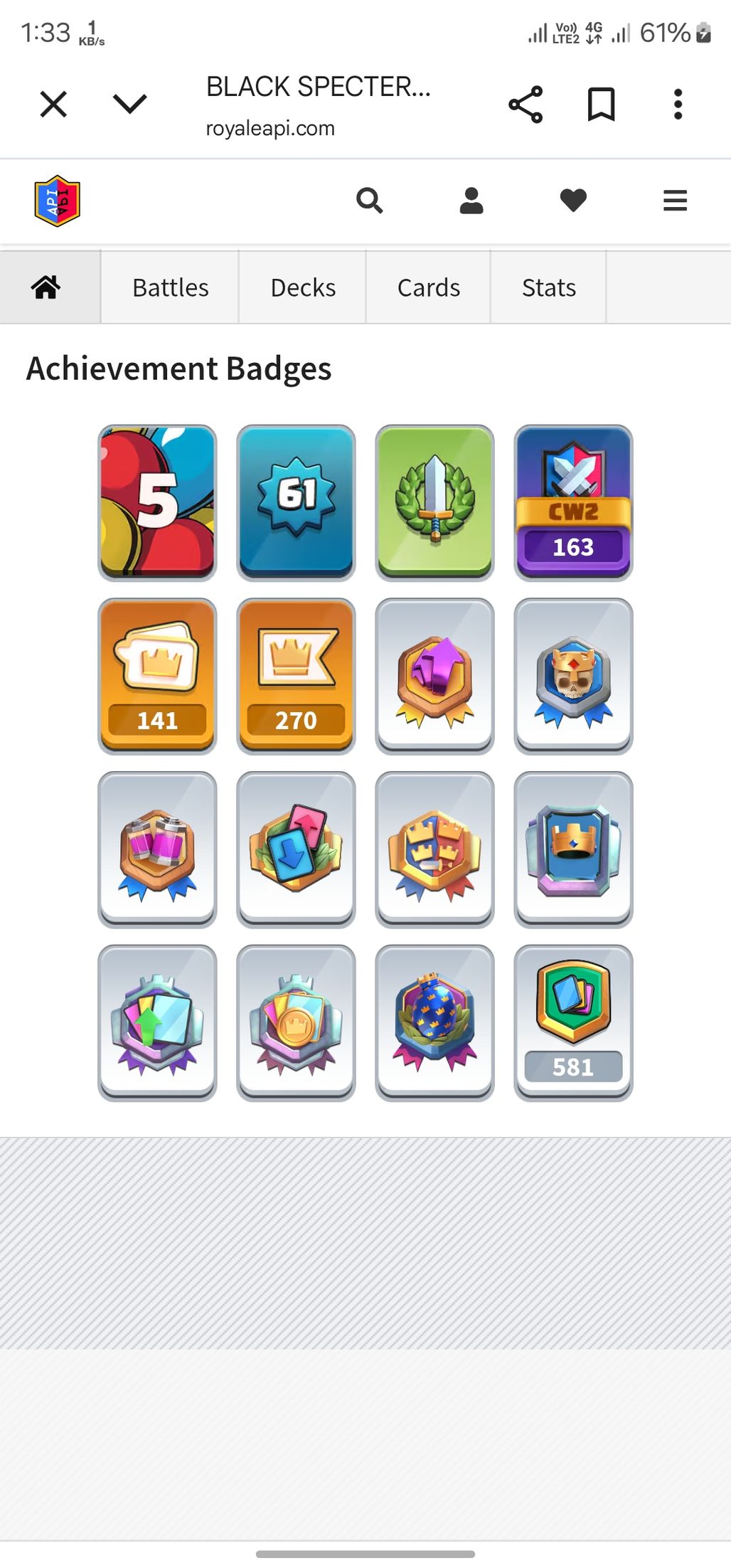The width and height of the screenshot is (731, 1568).
Task: Switch to the Cards tab
Action: 428,287
